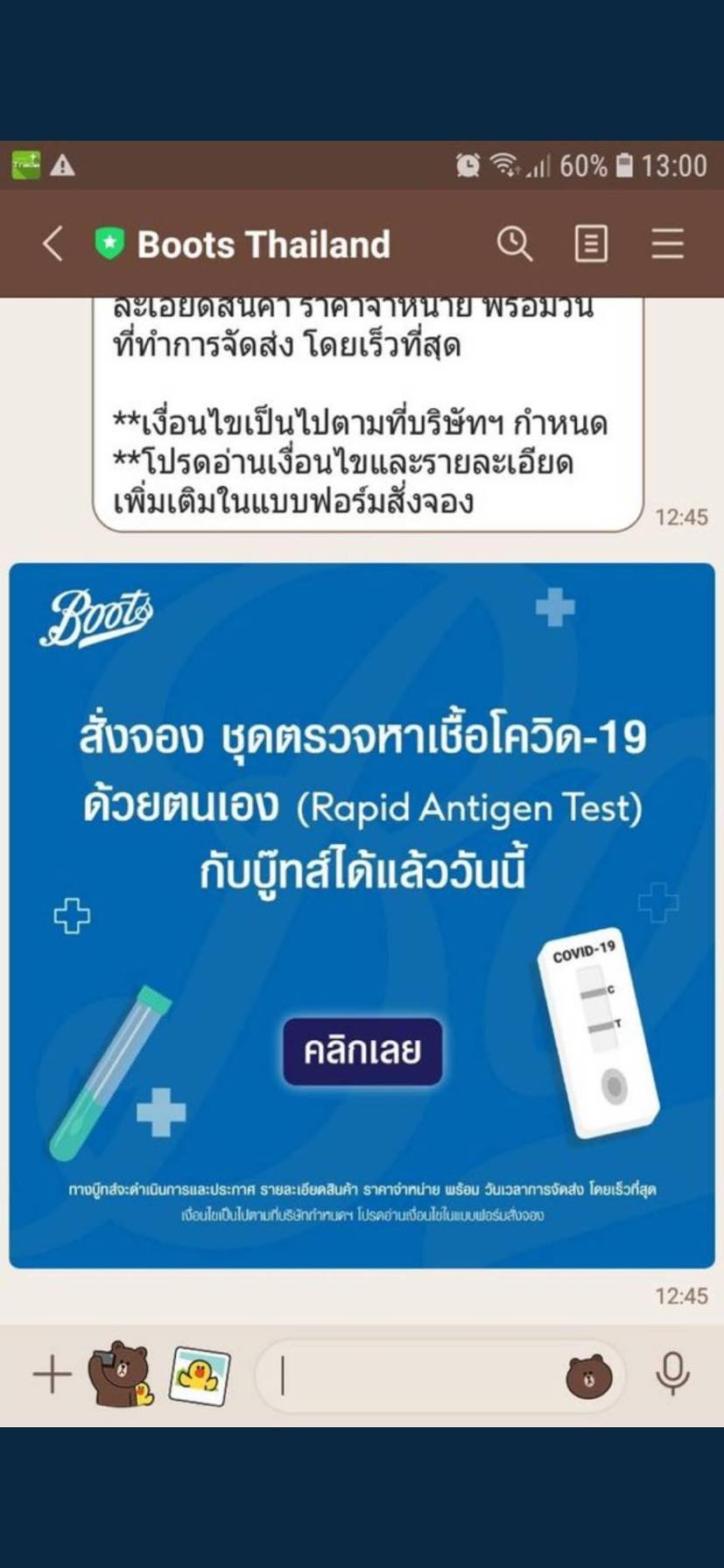This screenshot has width=724, height=1568.
Task: Tap the plus attachment icon
Action: [x=52, y=1374]
